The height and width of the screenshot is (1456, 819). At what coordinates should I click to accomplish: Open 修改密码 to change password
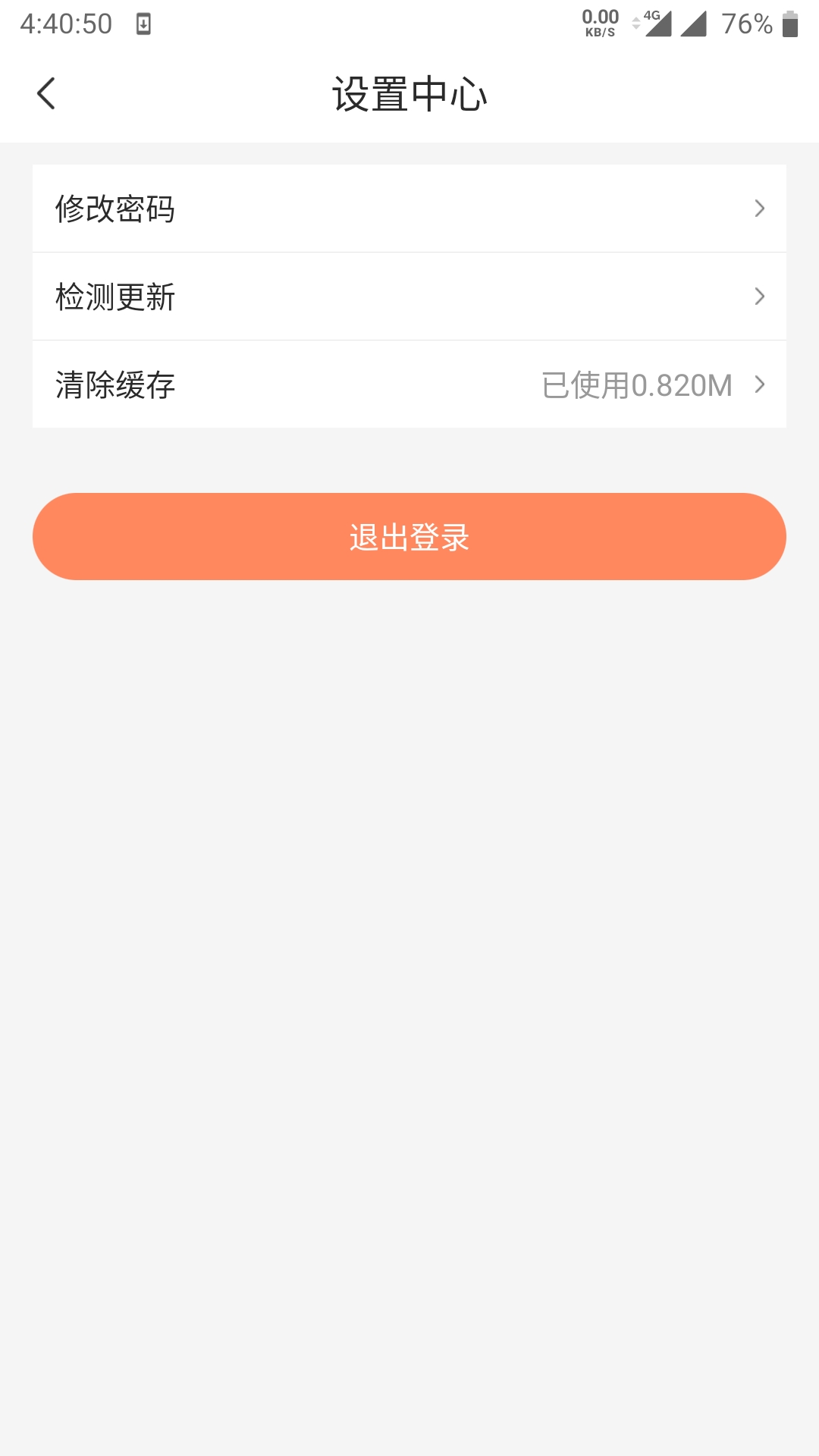409,209
